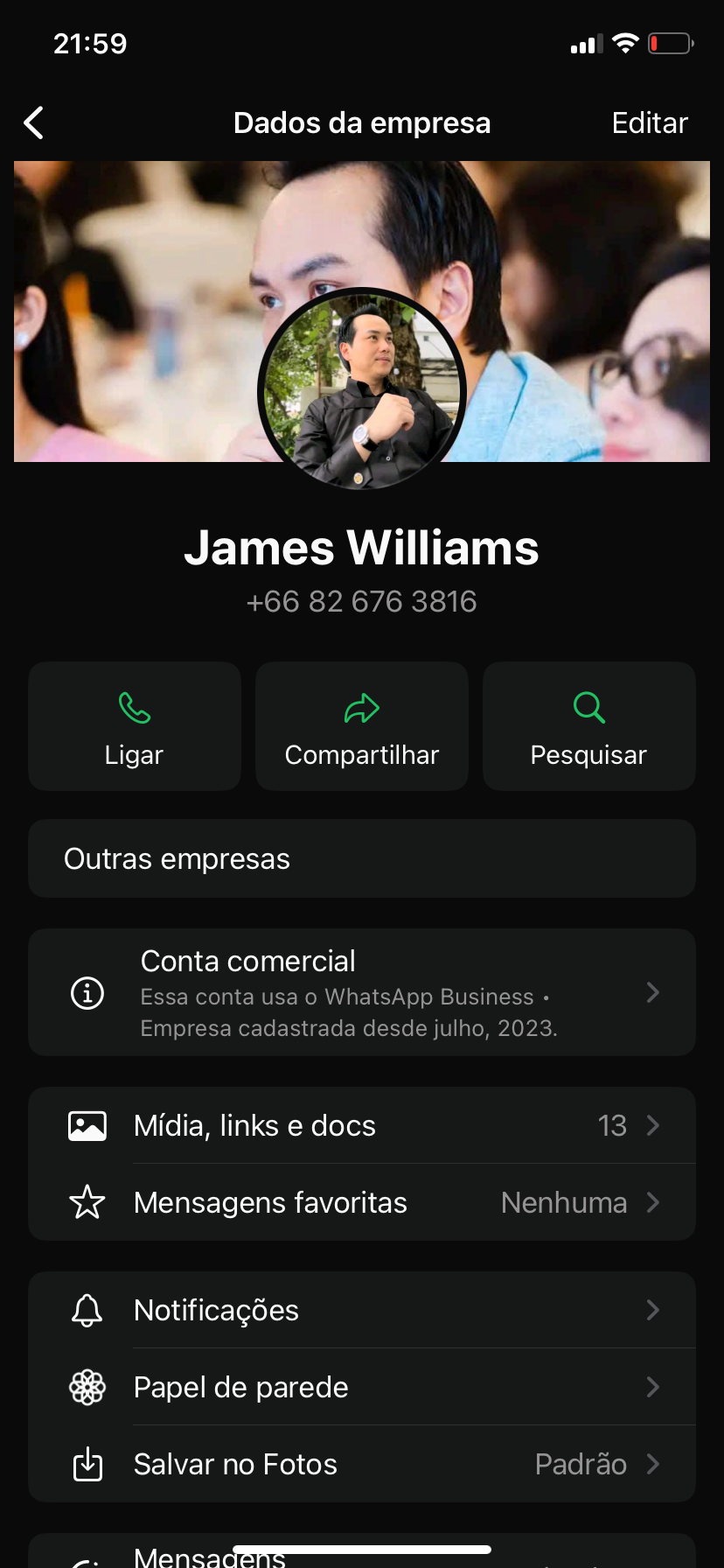
Task: Tap Editar in the top bar
Action: click(649, 123)
